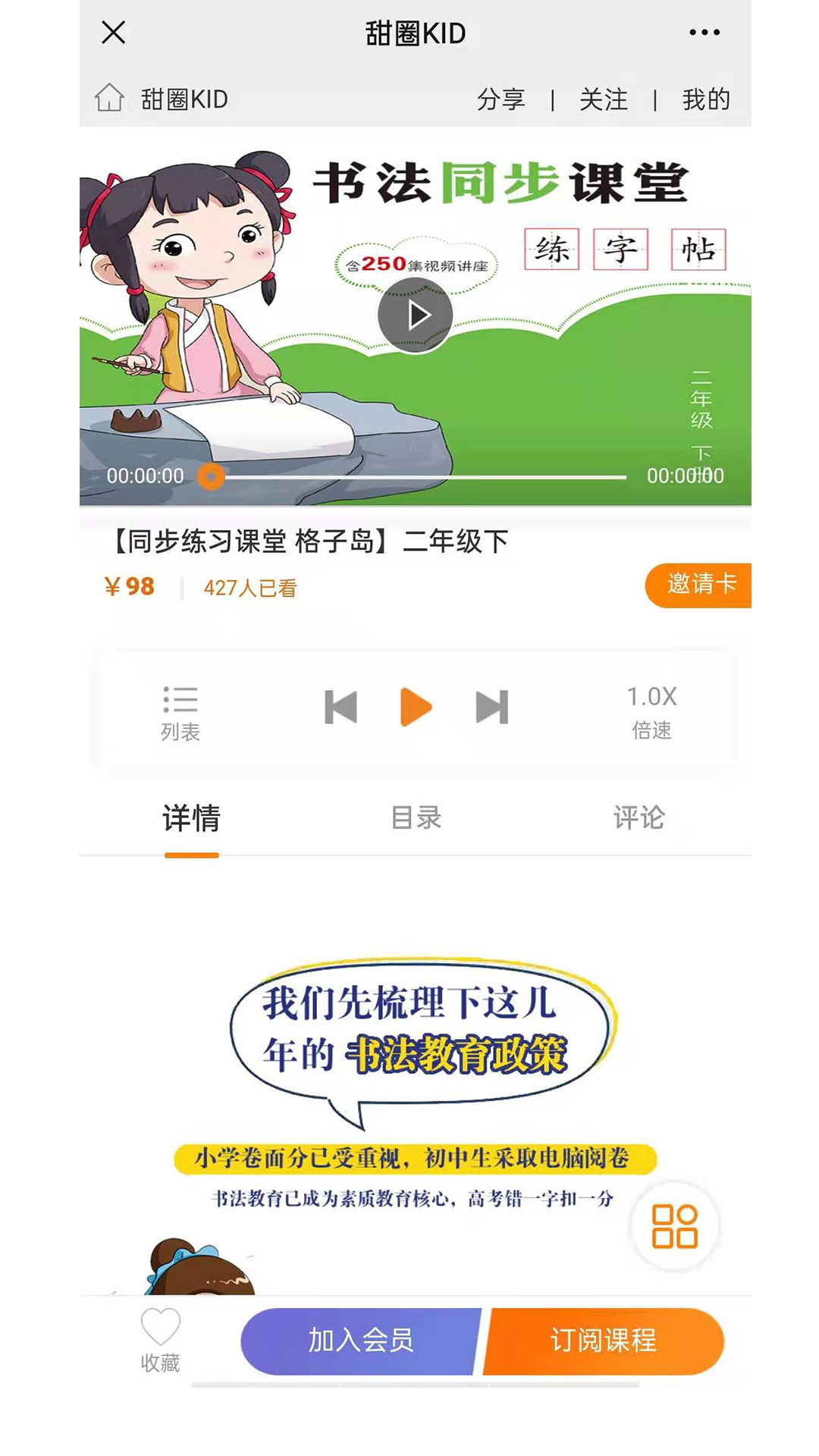Switch to the 评论 tab
This screenshot has height=1456, width=819.
click(639, 819)
